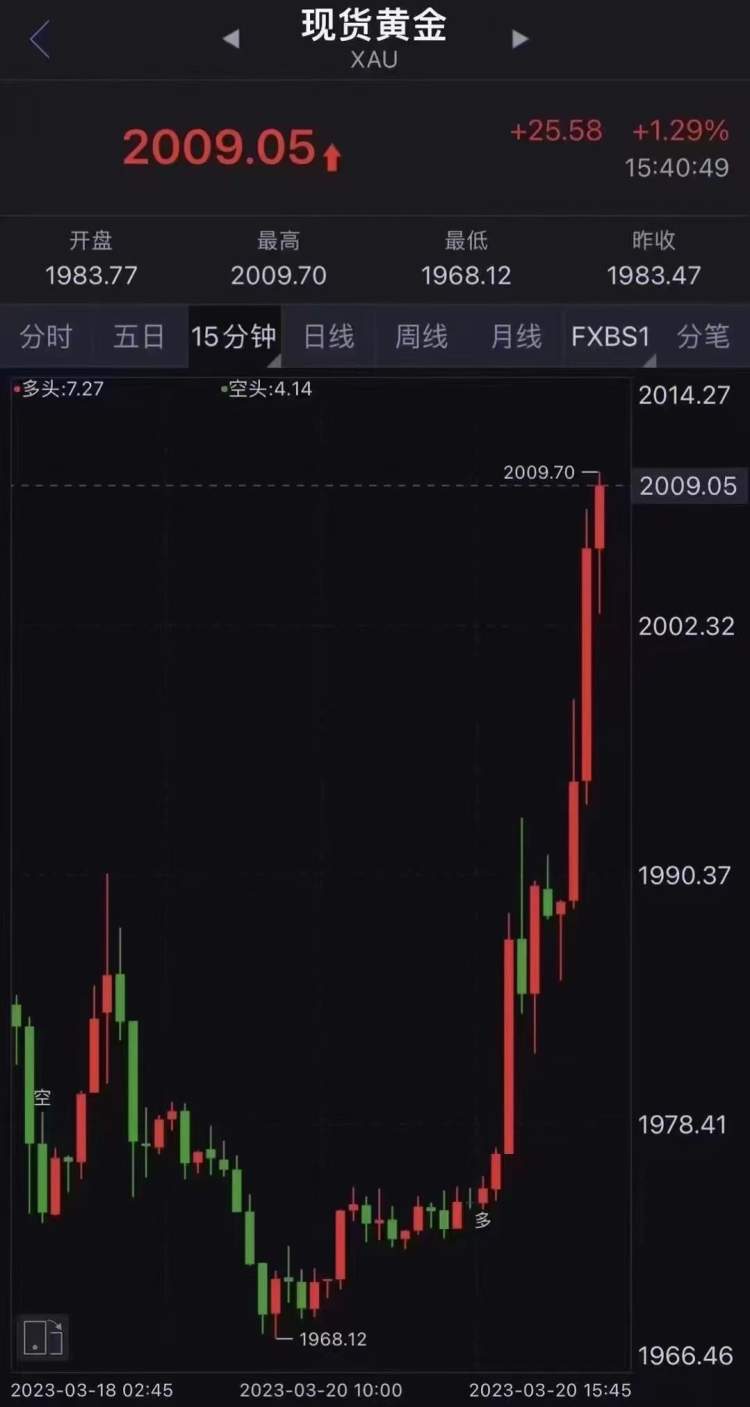Screen dimensions: 750x1407
Task: Open the 15分钟 interval dropdown
Action: (x=234, y=337)
